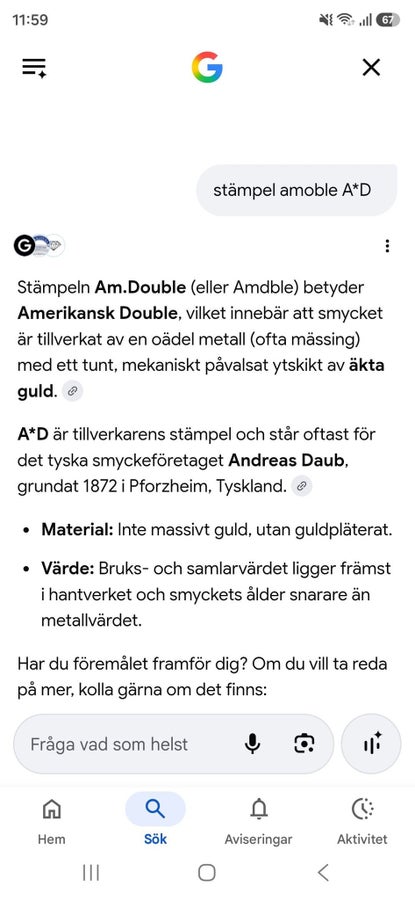Start voice input with the microphone
The height and width of the screenshot is (900, 415).
252,744
